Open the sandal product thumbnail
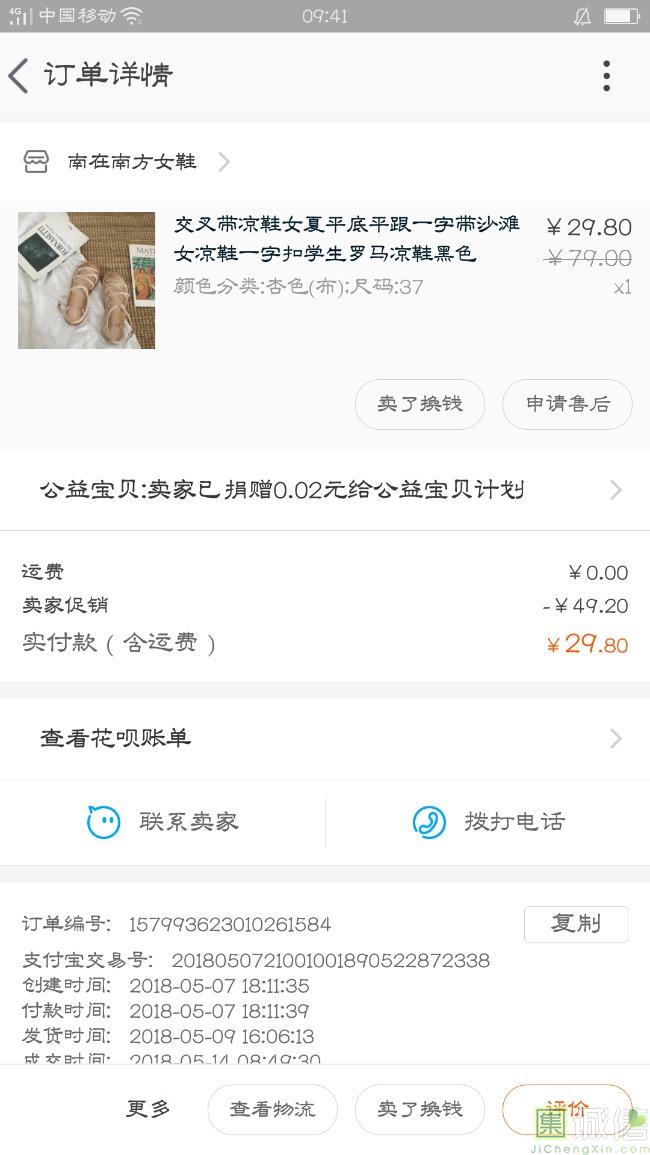This screenshot has height=1155, width=650. pyautogui.click(x=87, y=280)
